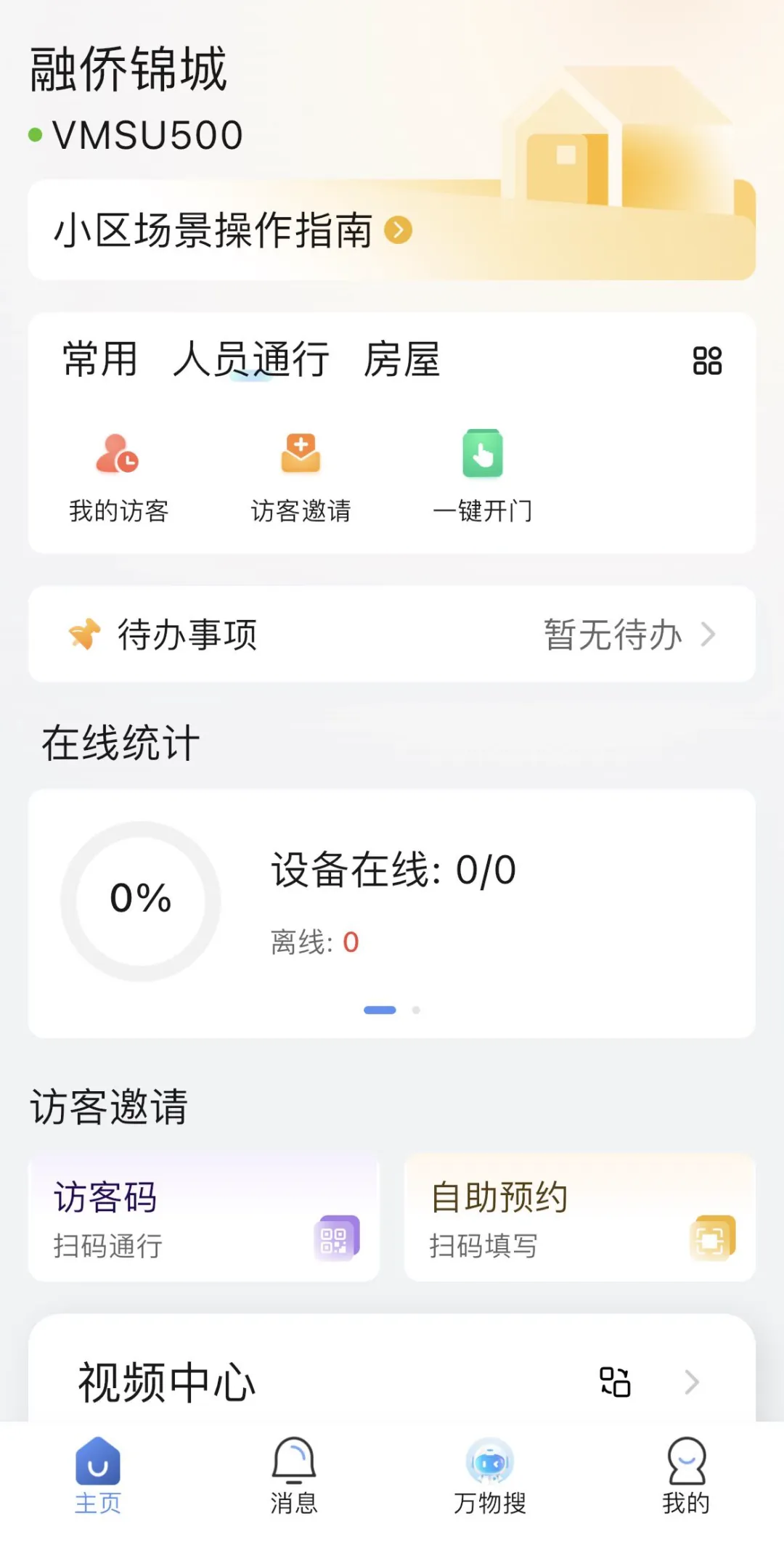Tap the 访客邀请 shortcut icon

301,454
